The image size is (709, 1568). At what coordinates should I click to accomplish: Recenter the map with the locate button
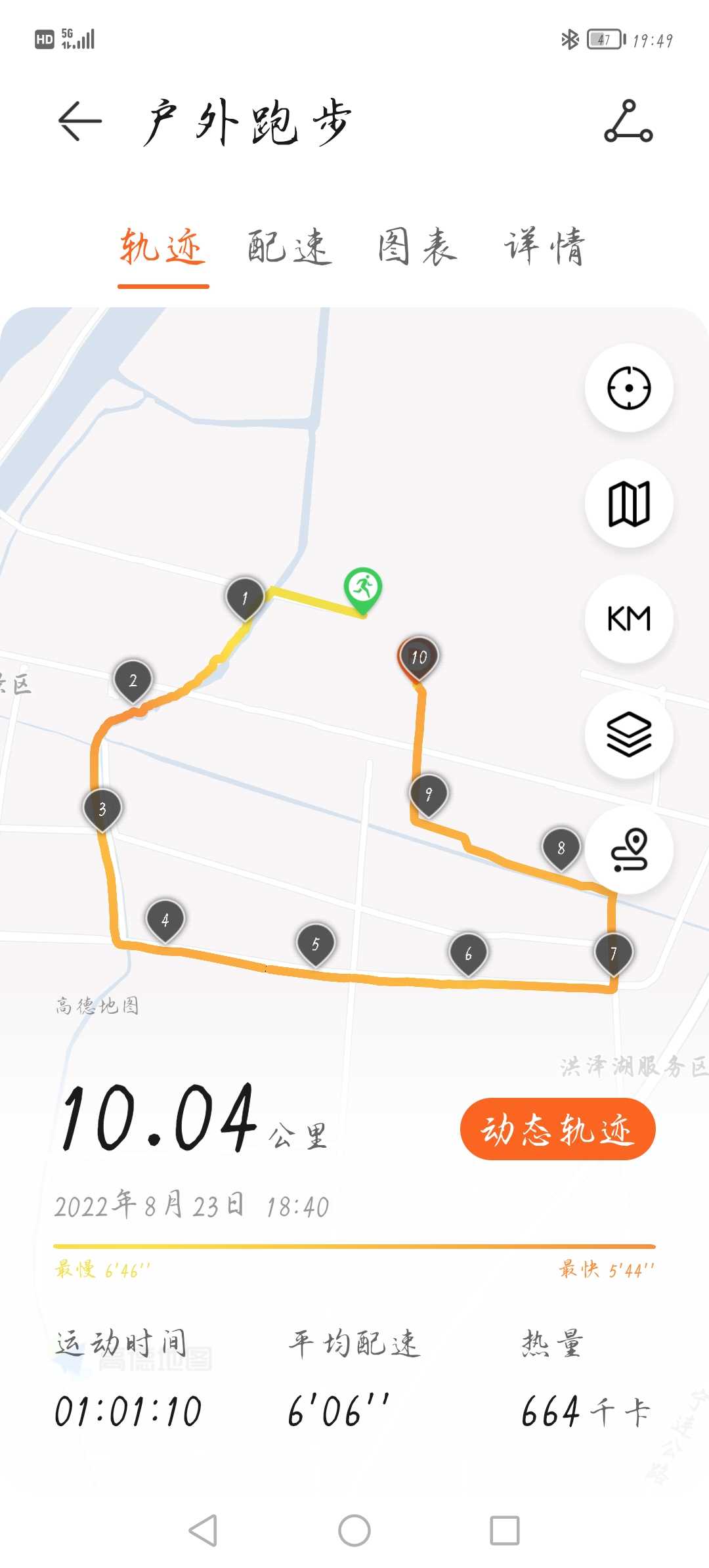point(629,387)
